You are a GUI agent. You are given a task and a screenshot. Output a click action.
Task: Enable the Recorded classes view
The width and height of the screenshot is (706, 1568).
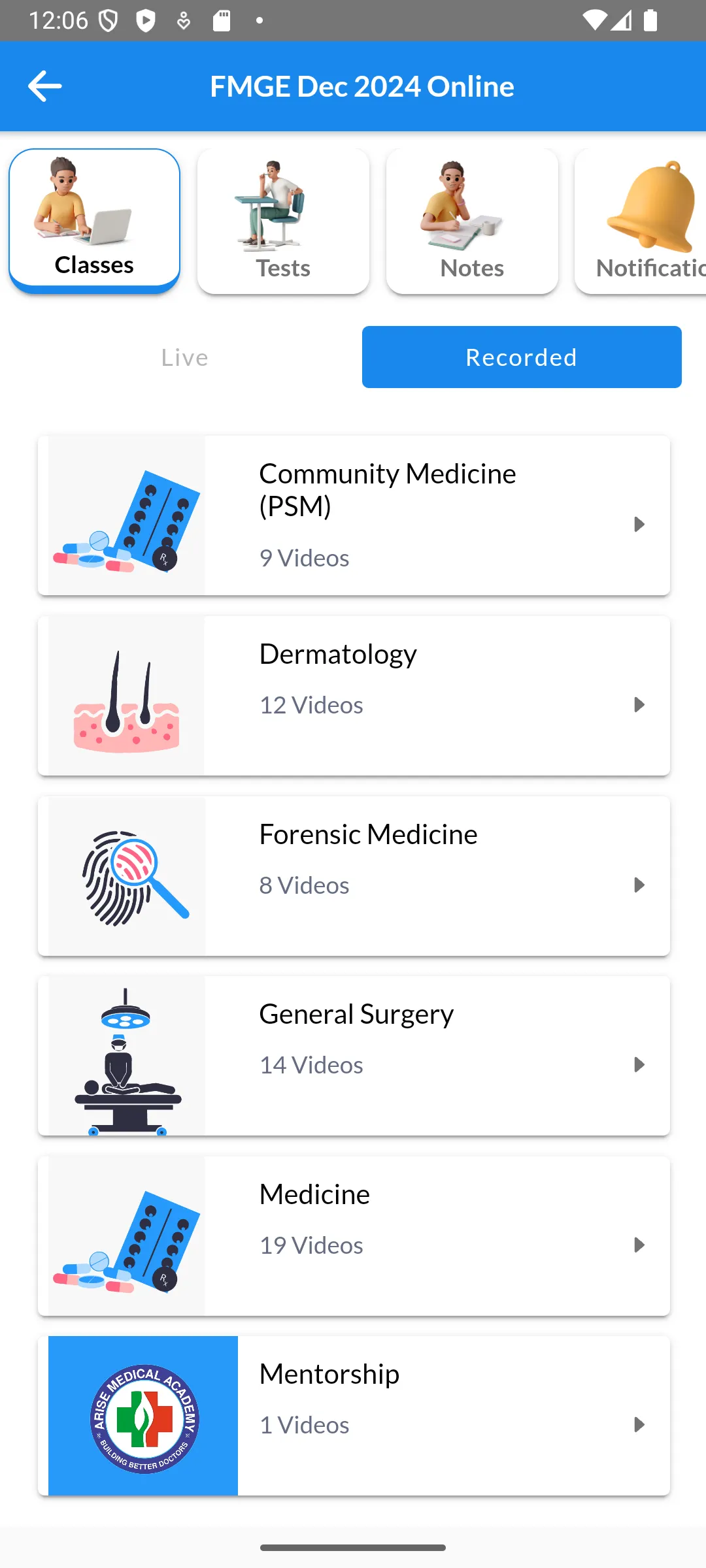pyautogui.click(x=521, y=357)
